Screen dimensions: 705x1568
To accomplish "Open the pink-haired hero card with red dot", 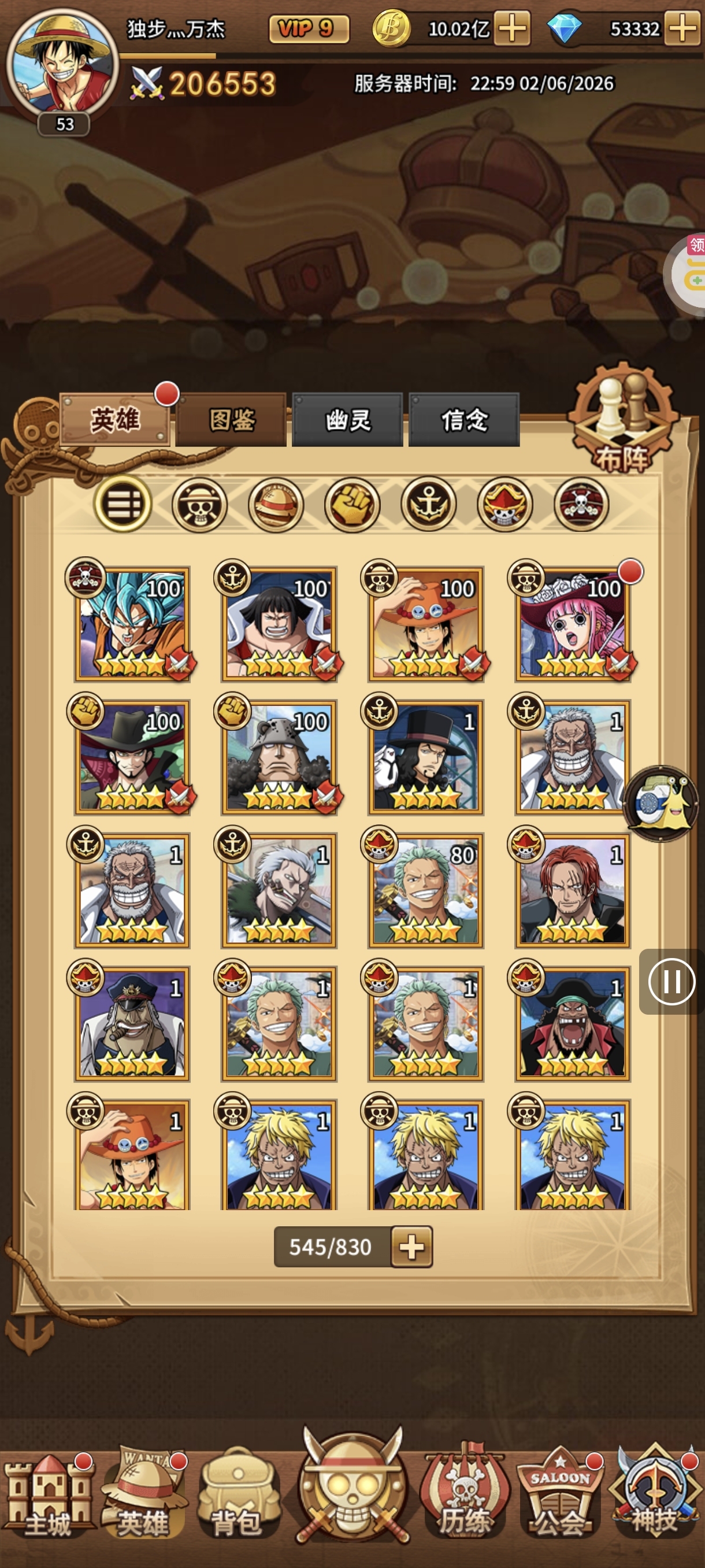I will [573, 623].
